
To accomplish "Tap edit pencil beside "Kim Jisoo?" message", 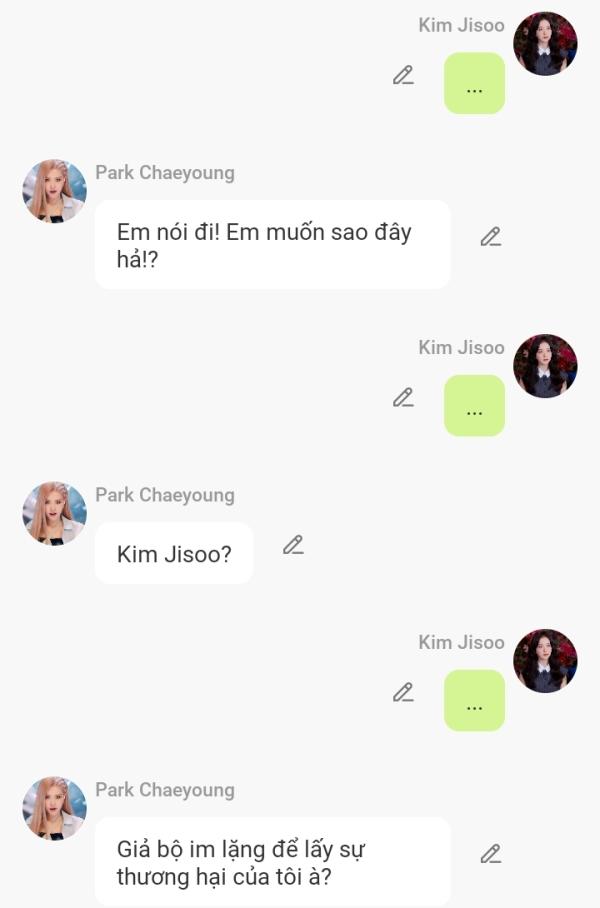I will [x=292, y=545].
